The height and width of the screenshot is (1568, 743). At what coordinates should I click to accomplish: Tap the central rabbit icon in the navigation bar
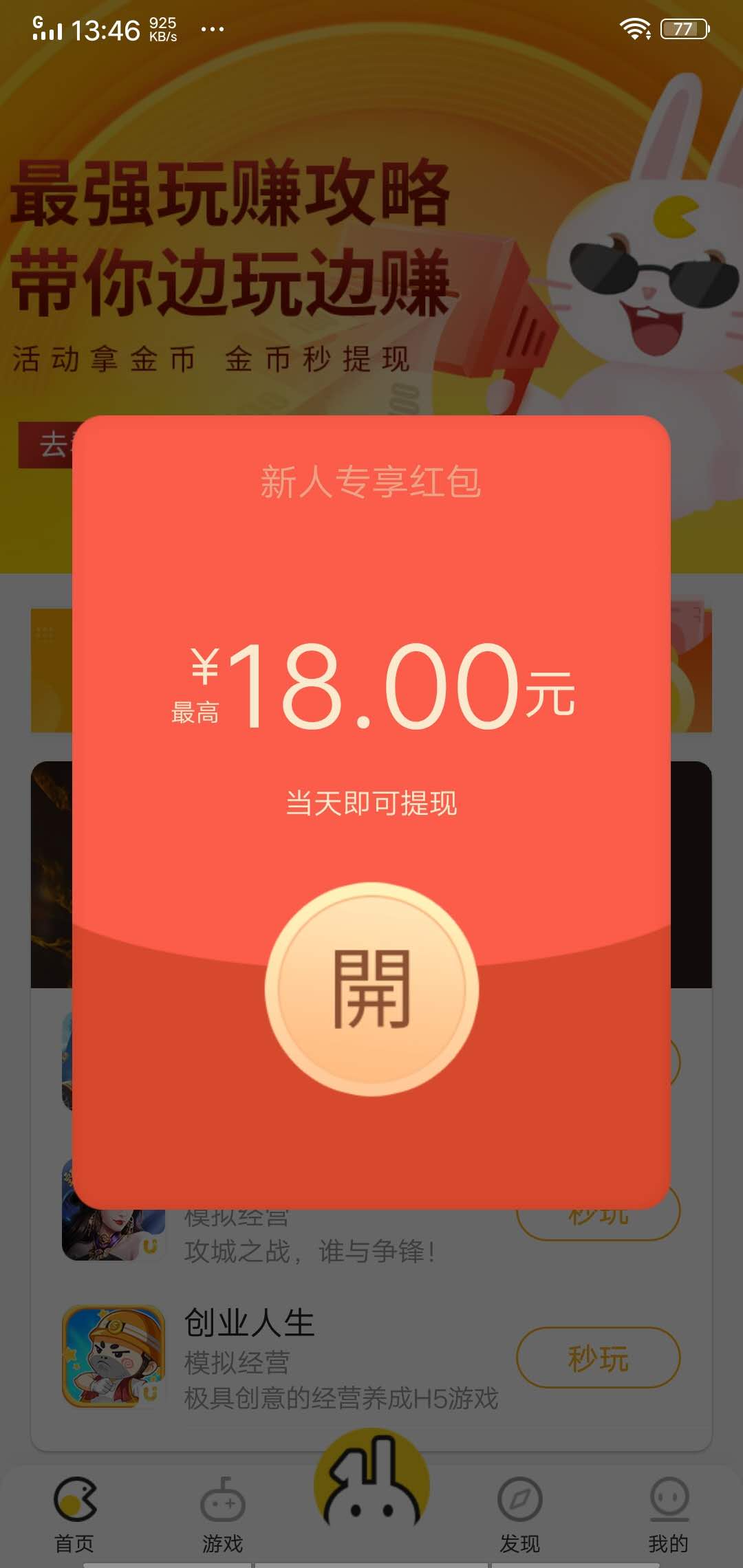point(371,1485)
